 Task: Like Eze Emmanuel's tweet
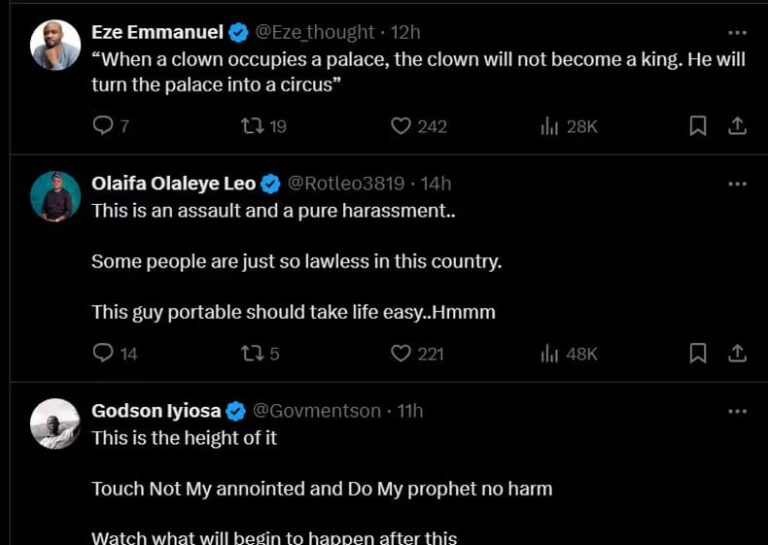coord(401,126)
